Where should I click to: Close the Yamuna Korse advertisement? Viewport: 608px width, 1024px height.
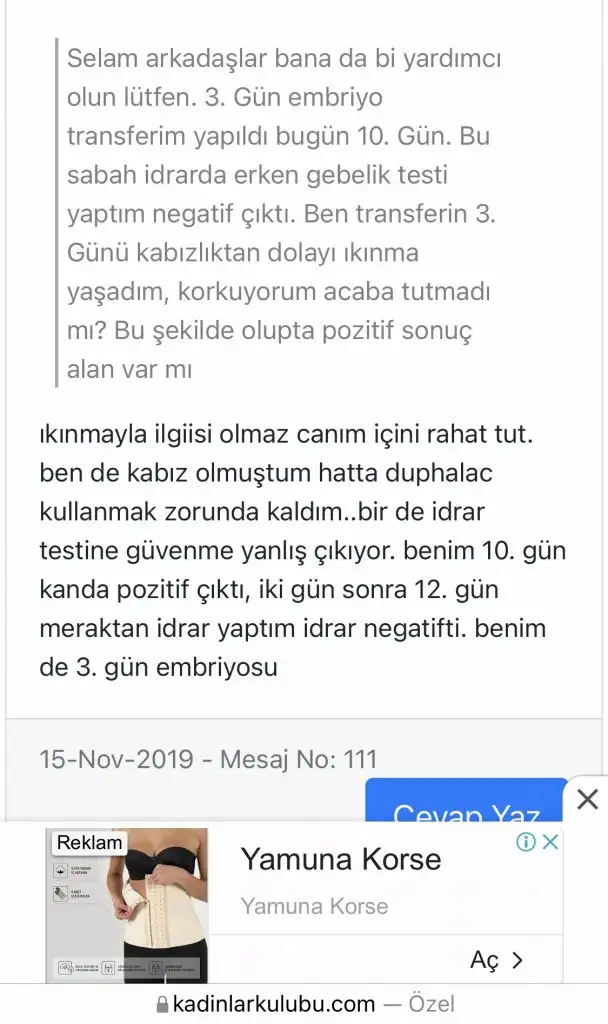coord(550,842)
